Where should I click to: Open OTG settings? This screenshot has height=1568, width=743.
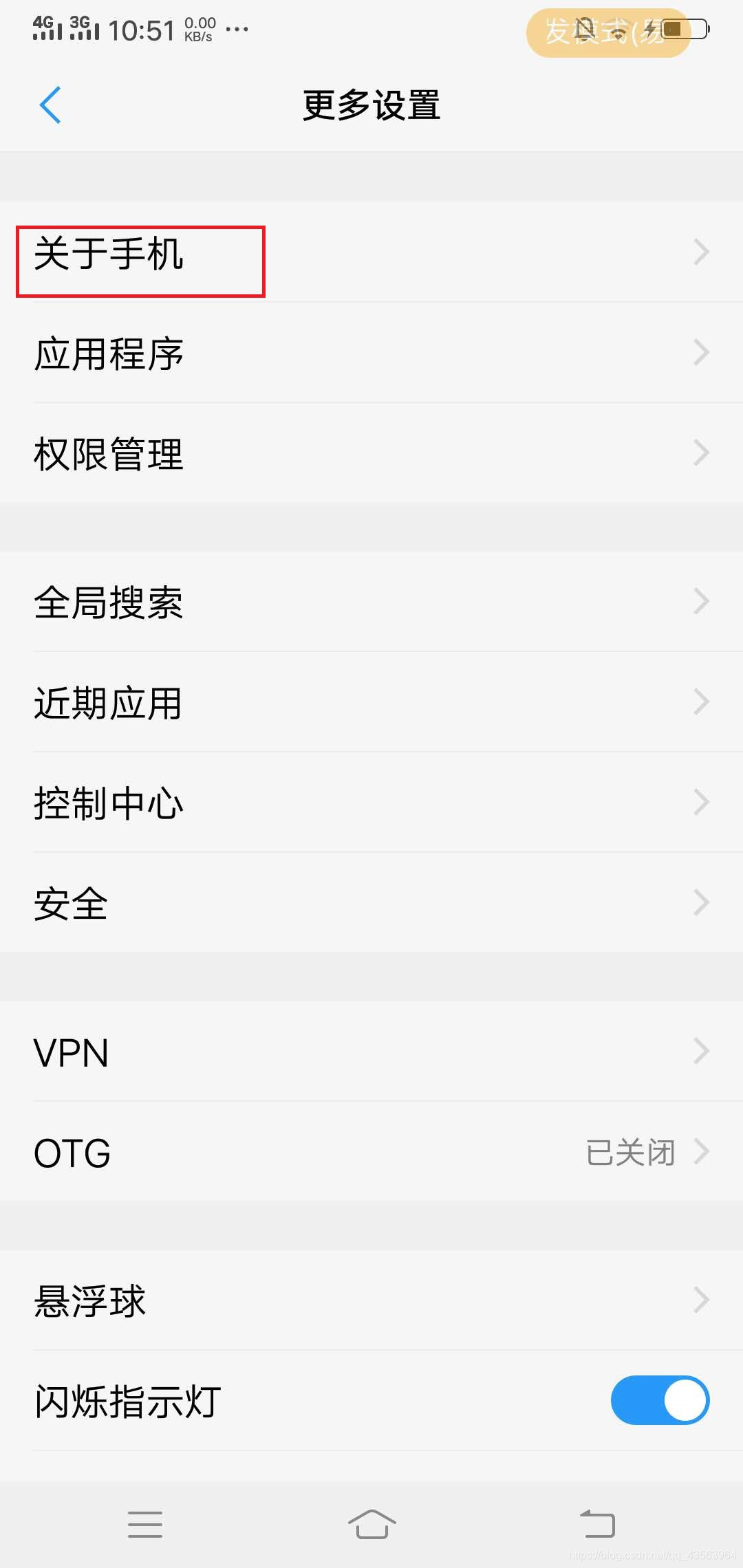point(371,1152)
